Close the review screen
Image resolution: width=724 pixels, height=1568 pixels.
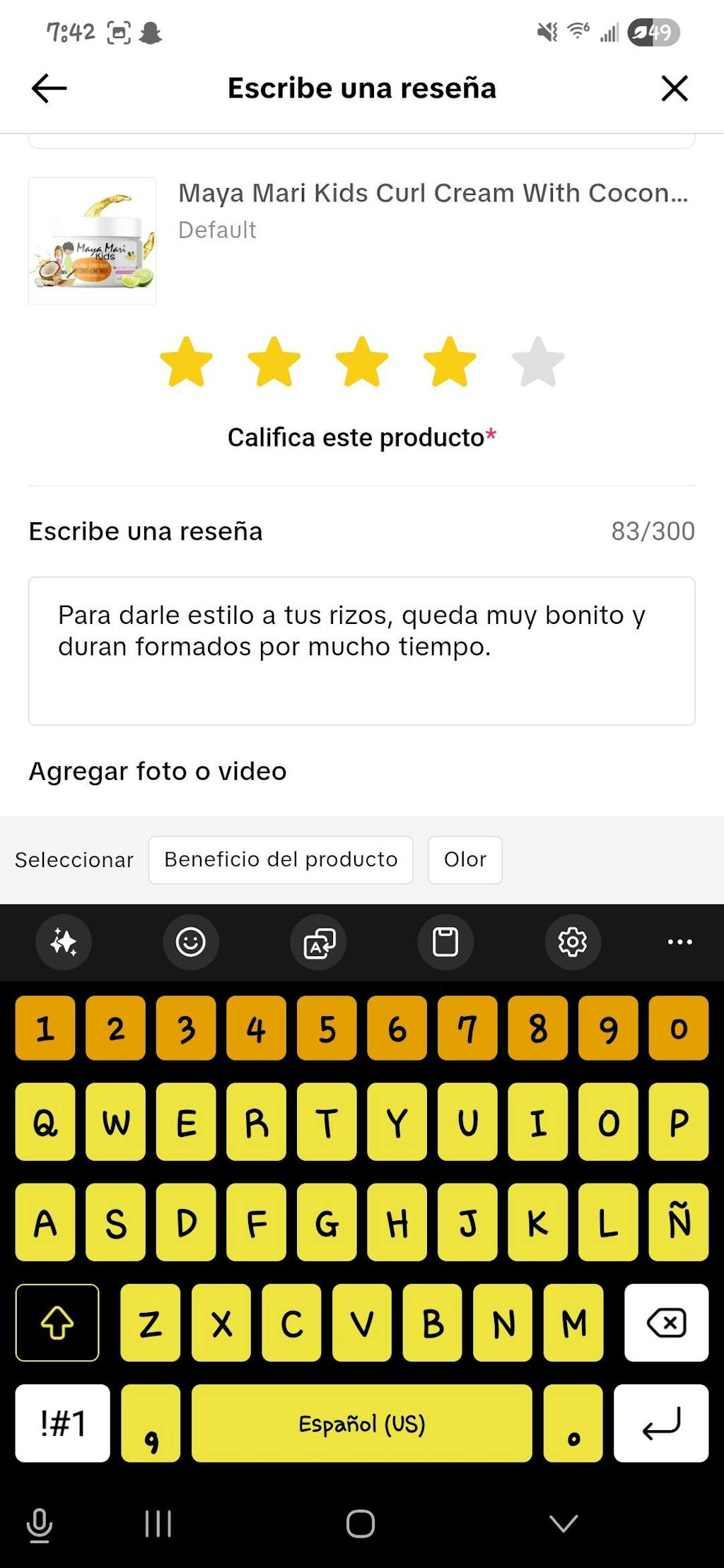tap(674, 88)
